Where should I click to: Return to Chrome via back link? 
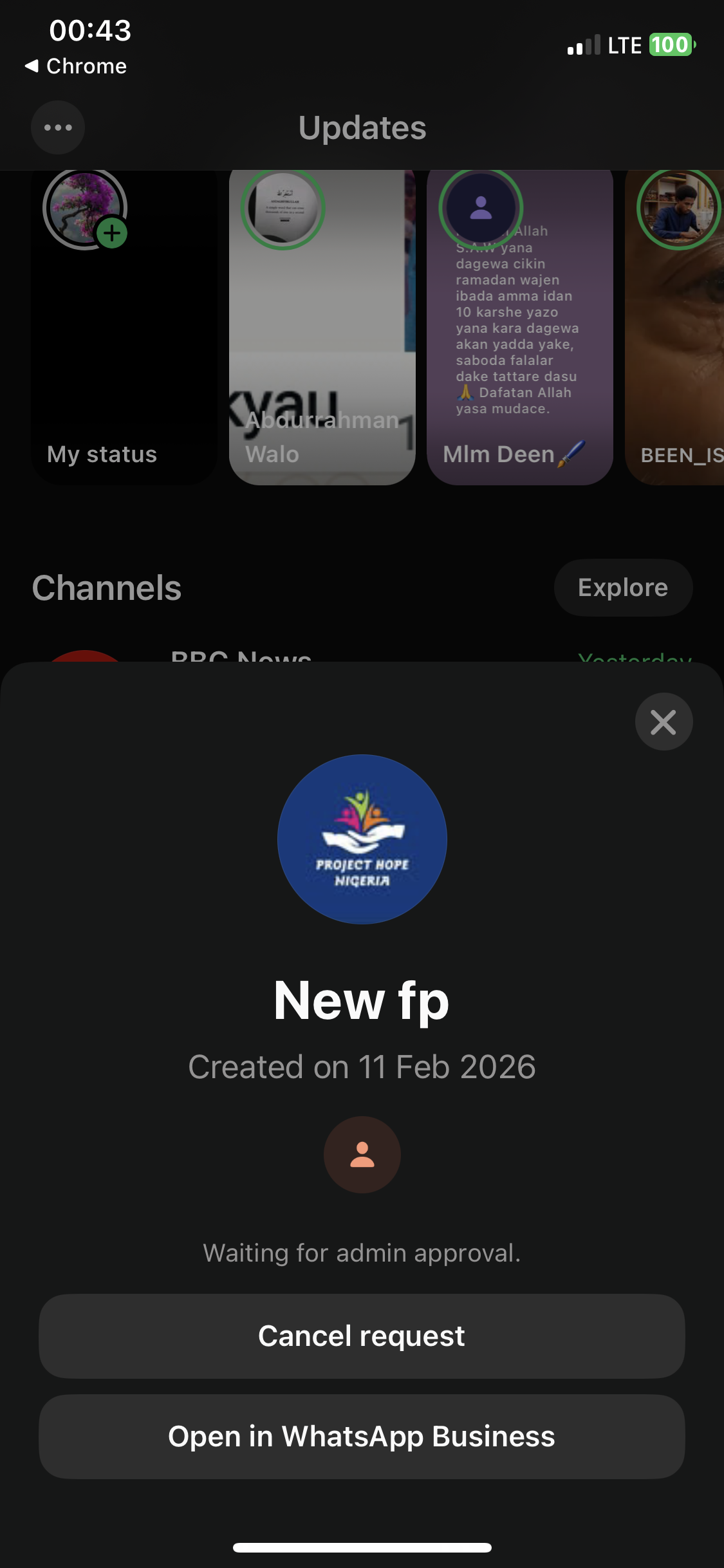(x=76, y=66)
